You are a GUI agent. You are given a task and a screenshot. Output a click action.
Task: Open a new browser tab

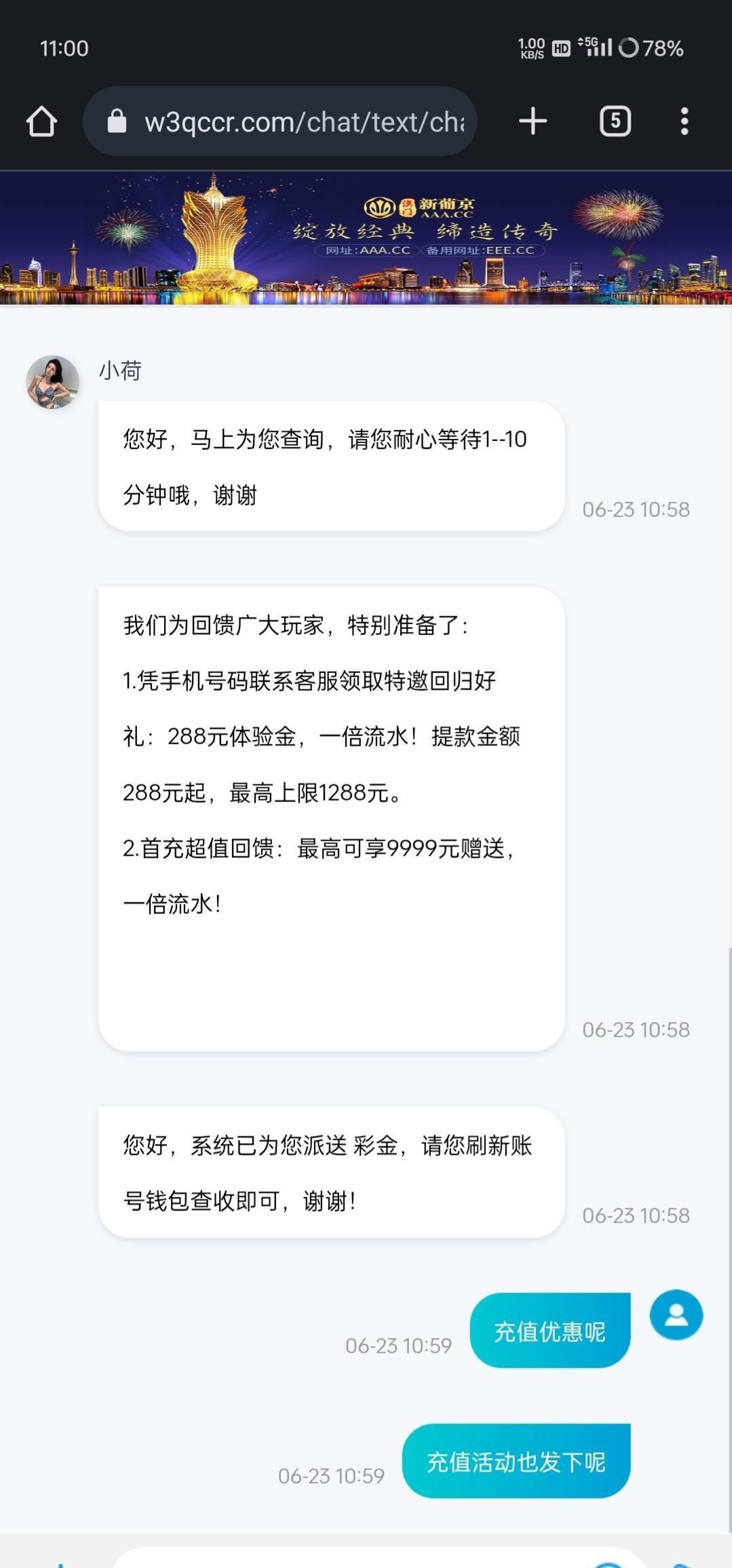tap(533, 121)
